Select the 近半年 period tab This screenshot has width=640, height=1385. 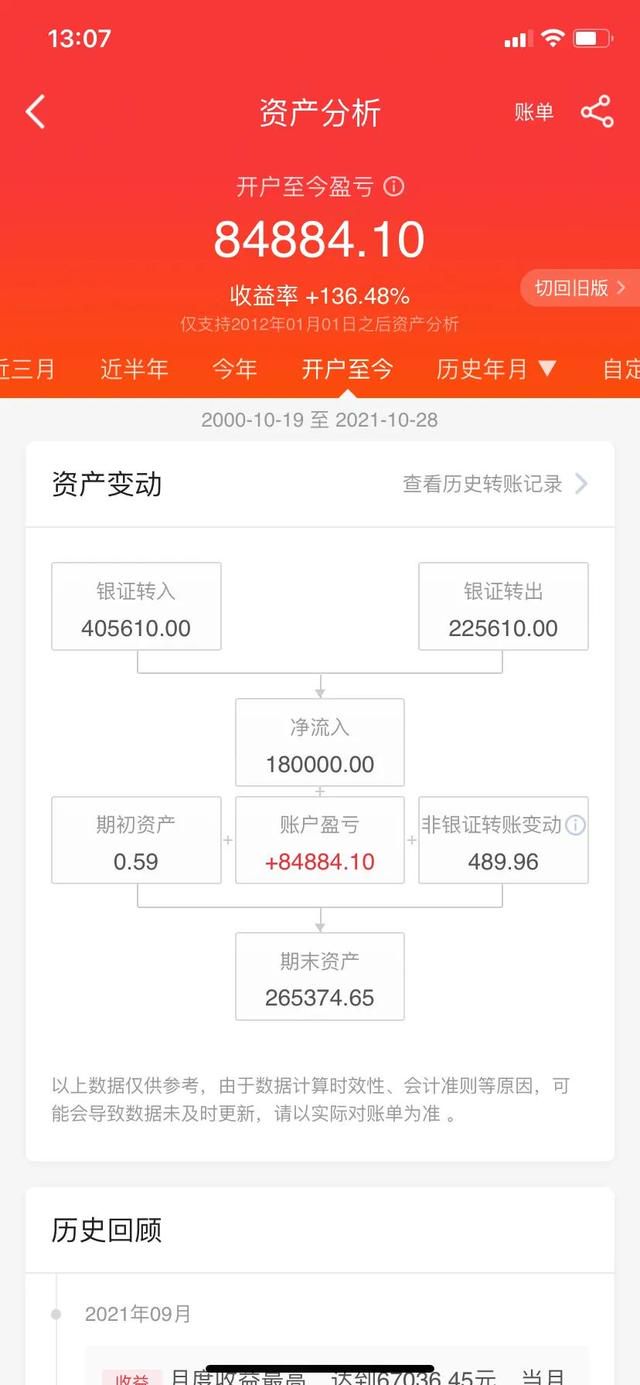coord(134,368)
